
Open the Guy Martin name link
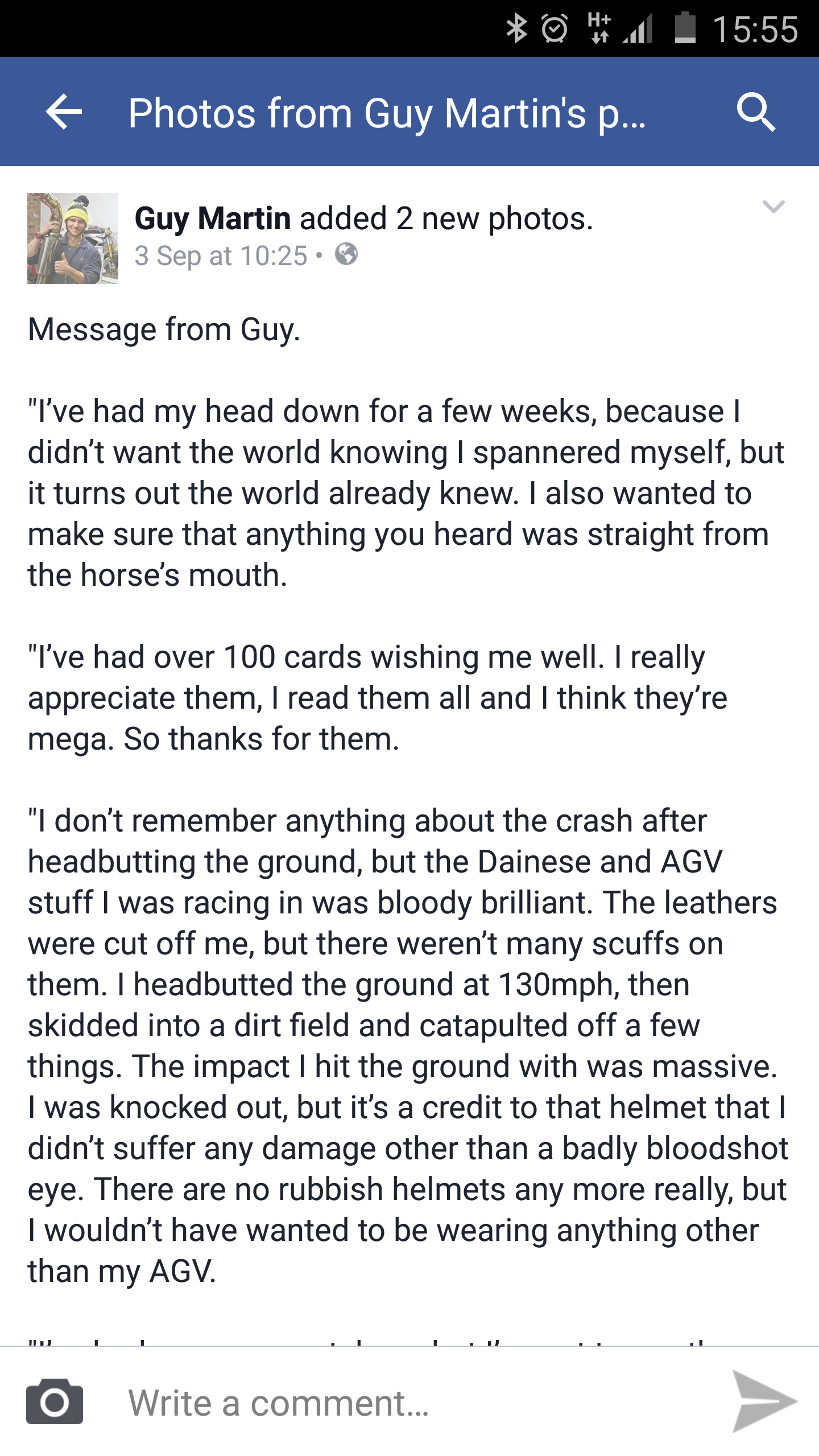[213, 218]
